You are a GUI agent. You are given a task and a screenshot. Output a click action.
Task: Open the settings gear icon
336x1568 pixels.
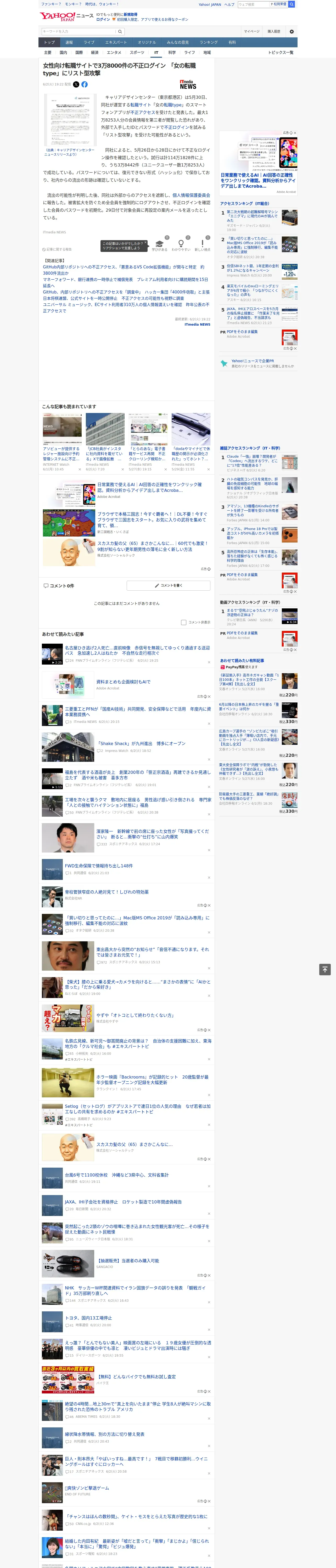pos(292,31)
